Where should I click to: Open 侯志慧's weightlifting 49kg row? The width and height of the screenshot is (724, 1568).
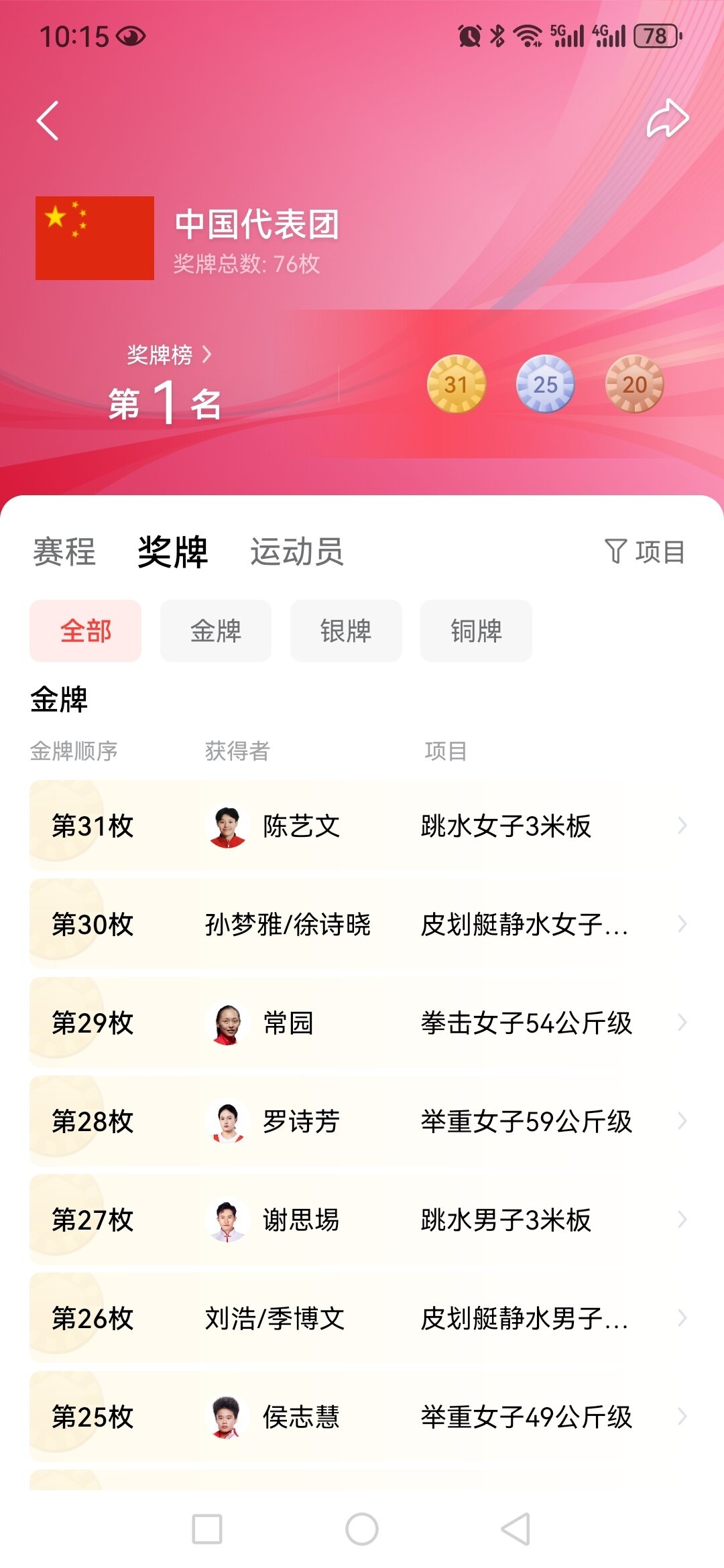coord(362,1417)
